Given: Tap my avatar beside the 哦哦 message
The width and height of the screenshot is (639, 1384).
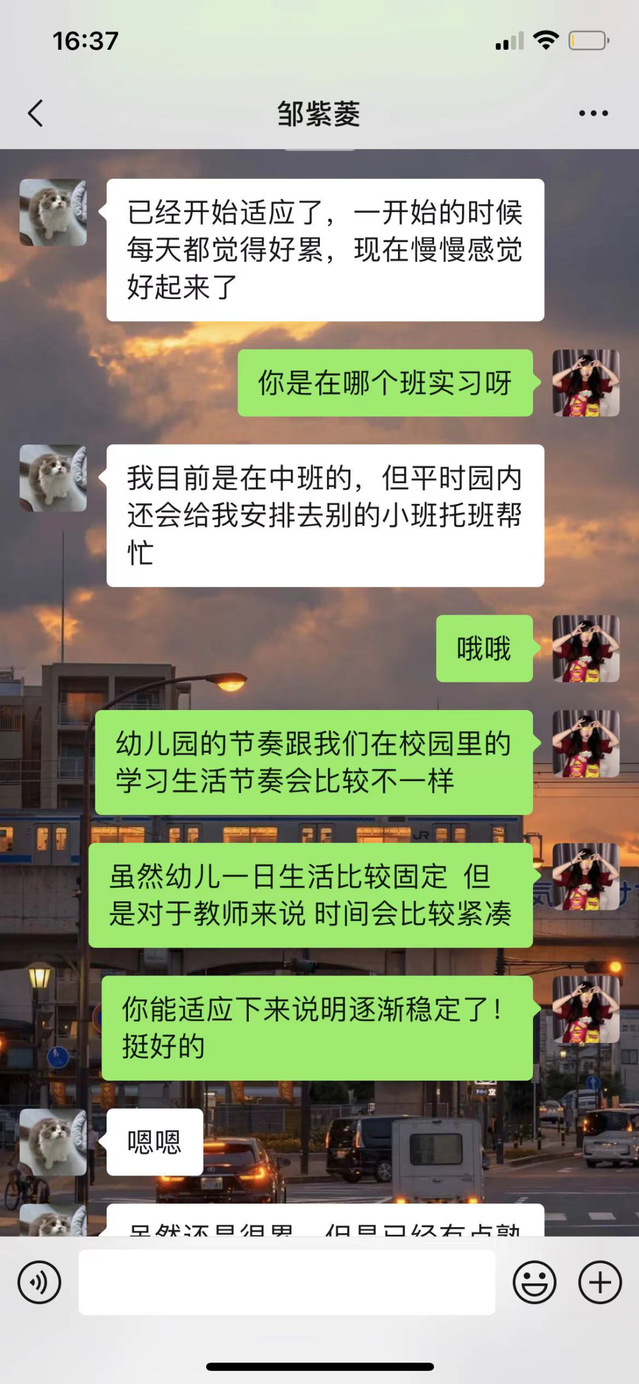Looking at the screenshot, I should coord(586,649).
